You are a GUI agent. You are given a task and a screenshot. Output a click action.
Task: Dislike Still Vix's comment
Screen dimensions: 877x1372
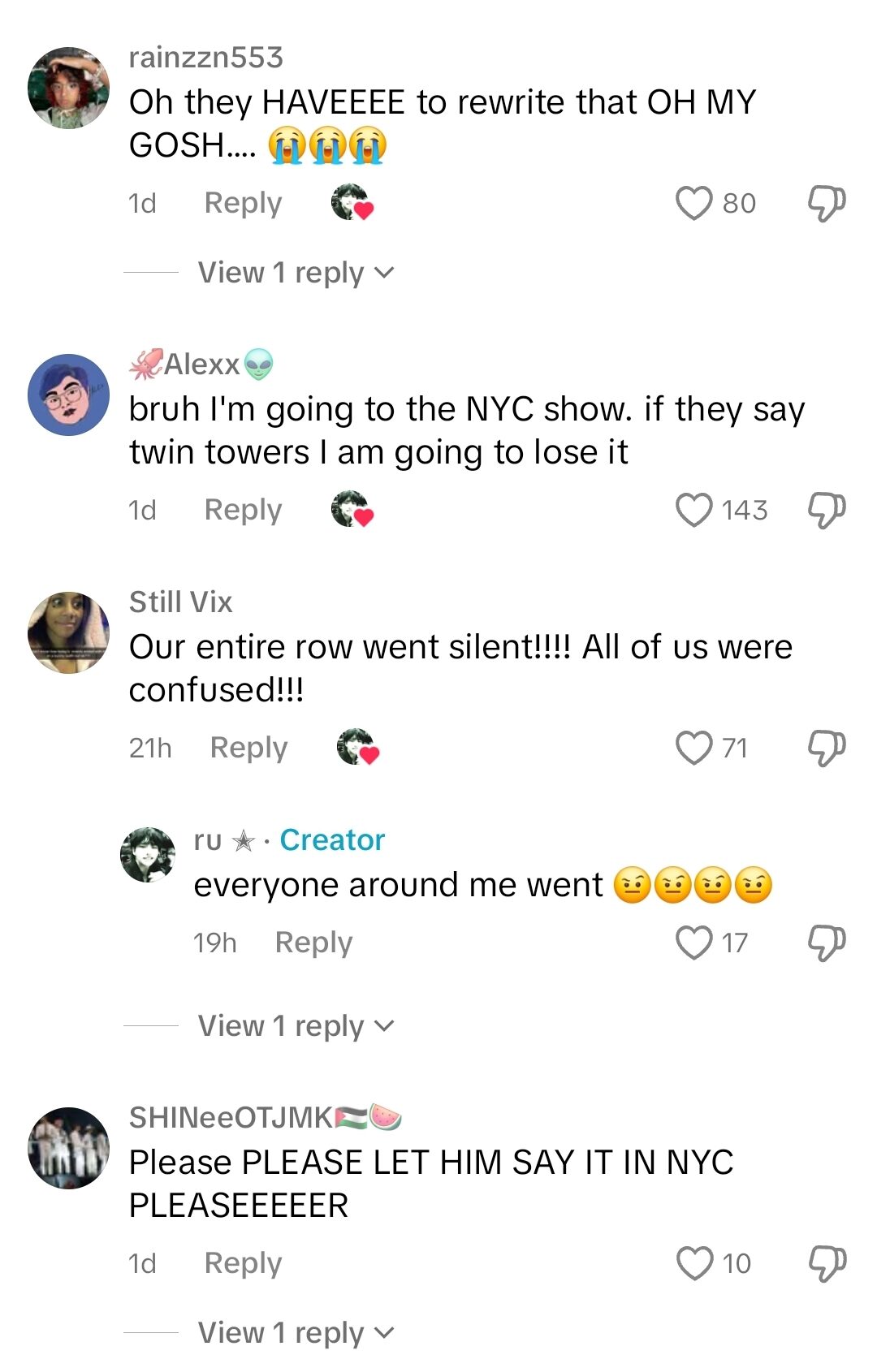[826, 748]
